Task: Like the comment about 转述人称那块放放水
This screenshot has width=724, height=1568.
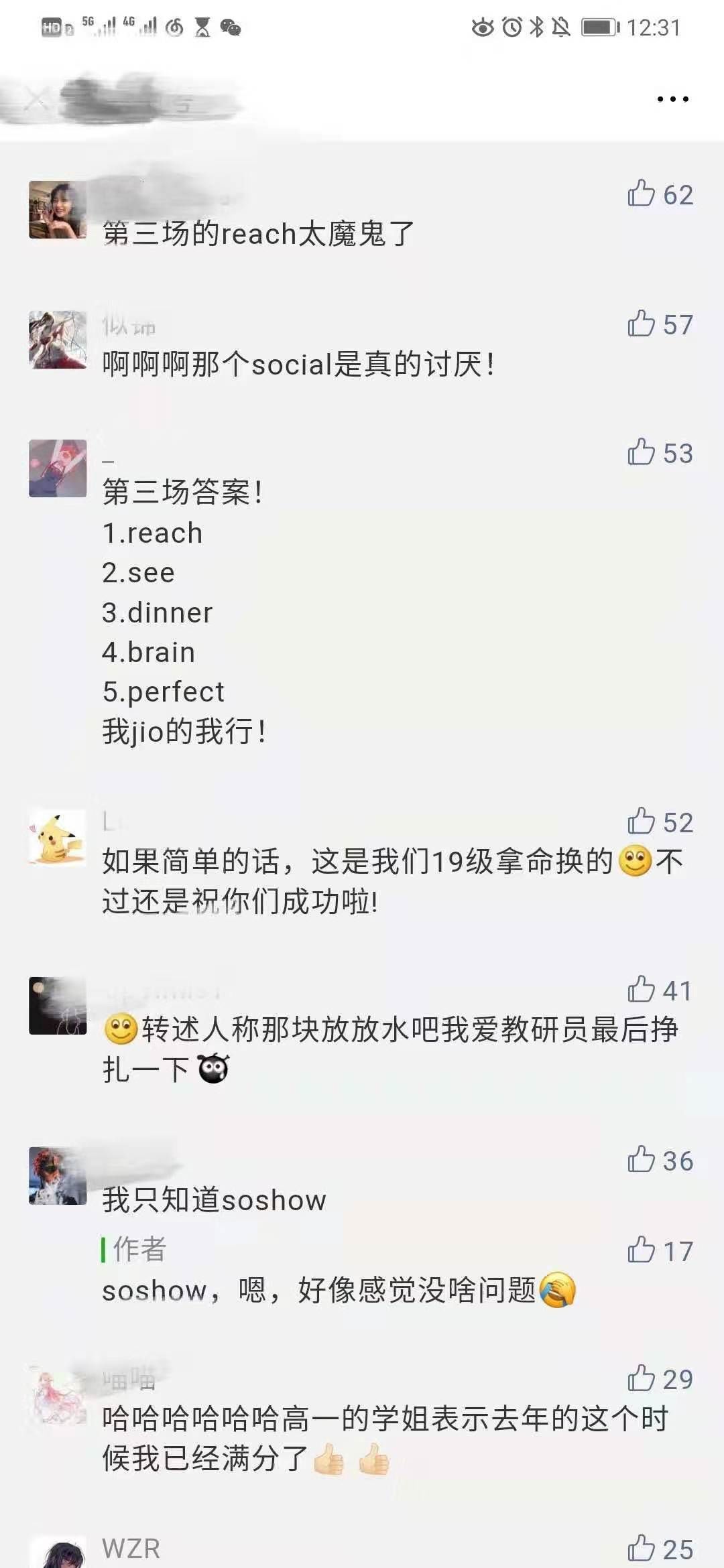Action: point(642,990)
